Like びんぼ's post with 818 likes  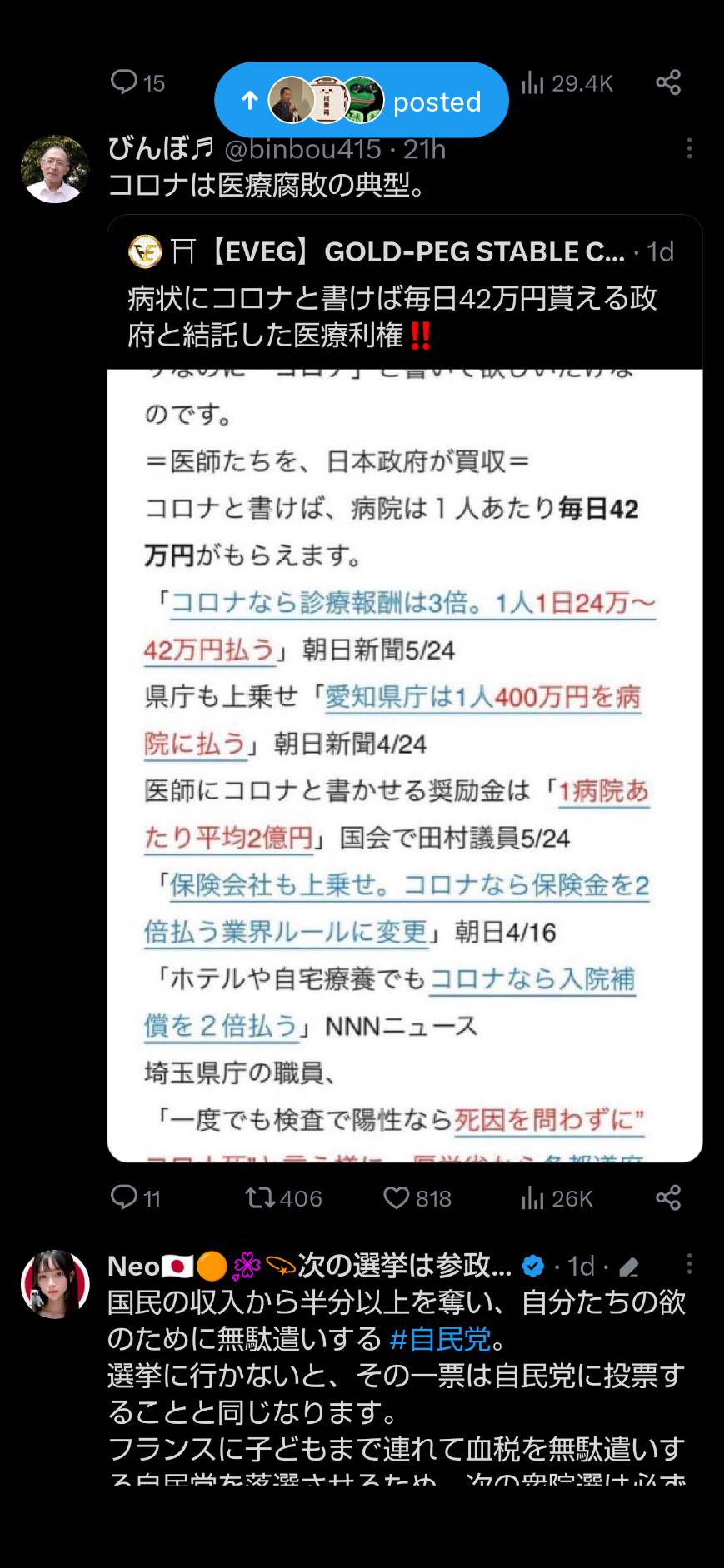[x=417, y=1198]
